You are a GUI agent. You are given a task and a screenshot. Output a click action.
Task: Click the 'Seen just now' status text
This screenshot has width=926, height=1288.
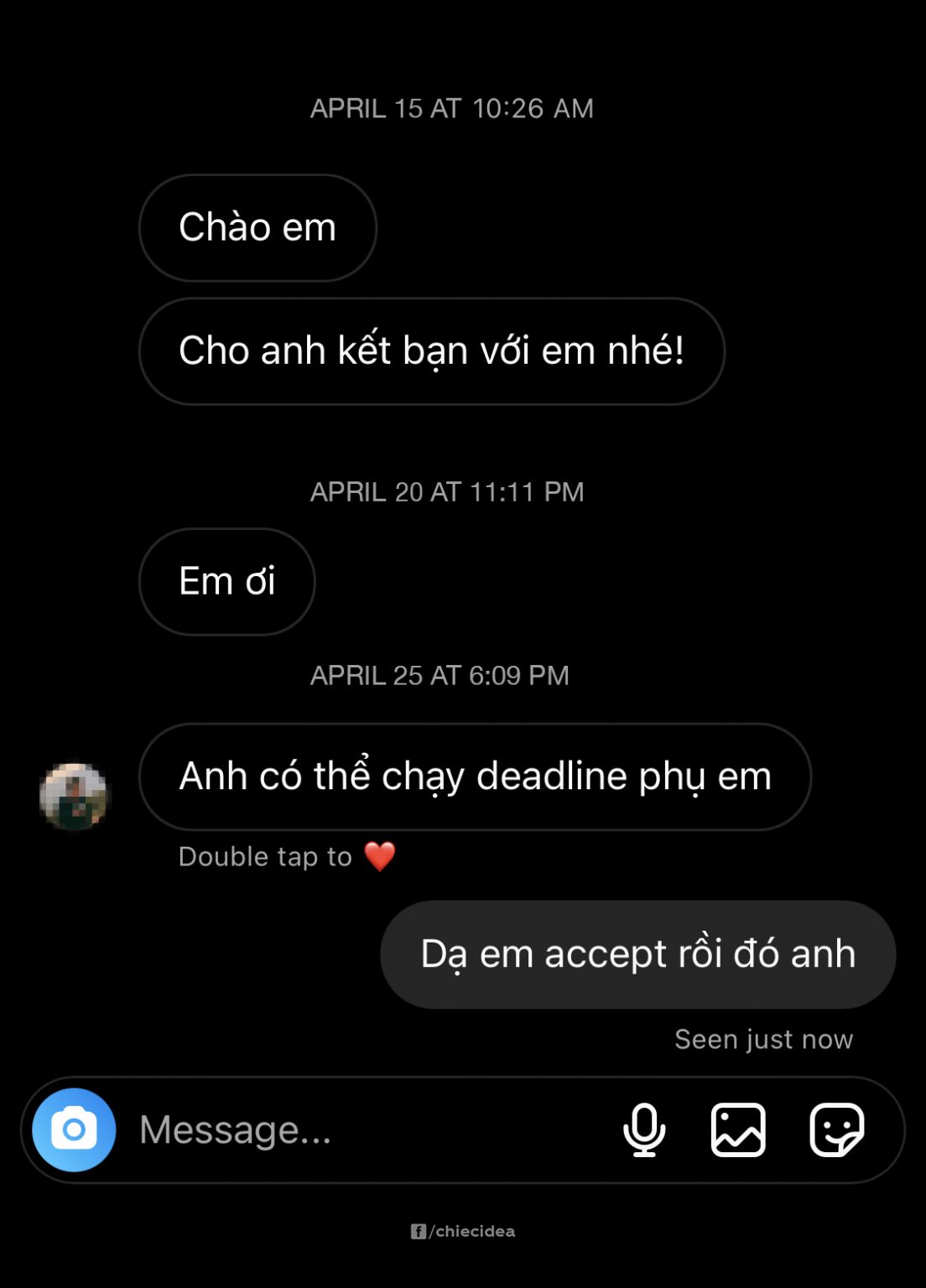click(762, 1039)
